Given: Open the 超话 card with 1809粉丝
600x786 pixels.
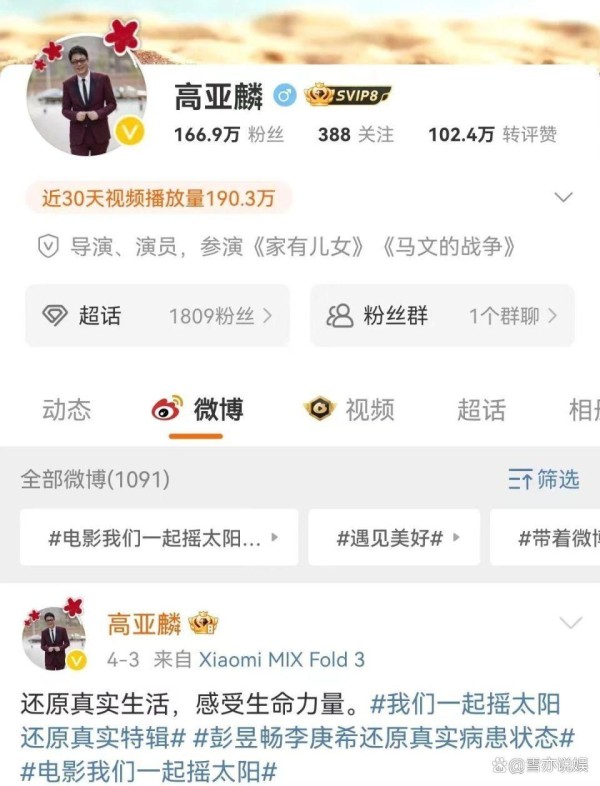Looking at the screenshot, I should 157,316.
